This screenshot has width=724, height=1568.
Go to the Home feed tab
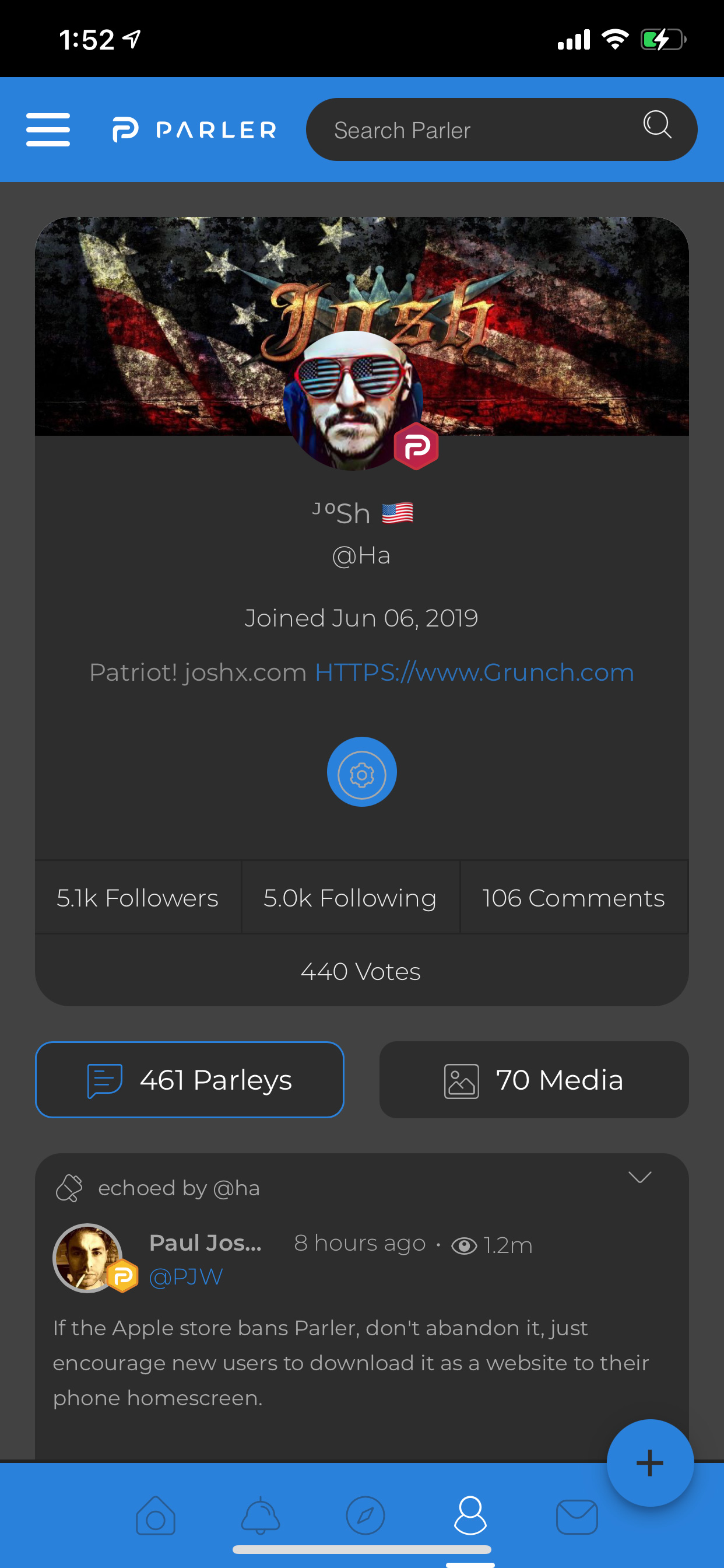point(156,1515)
